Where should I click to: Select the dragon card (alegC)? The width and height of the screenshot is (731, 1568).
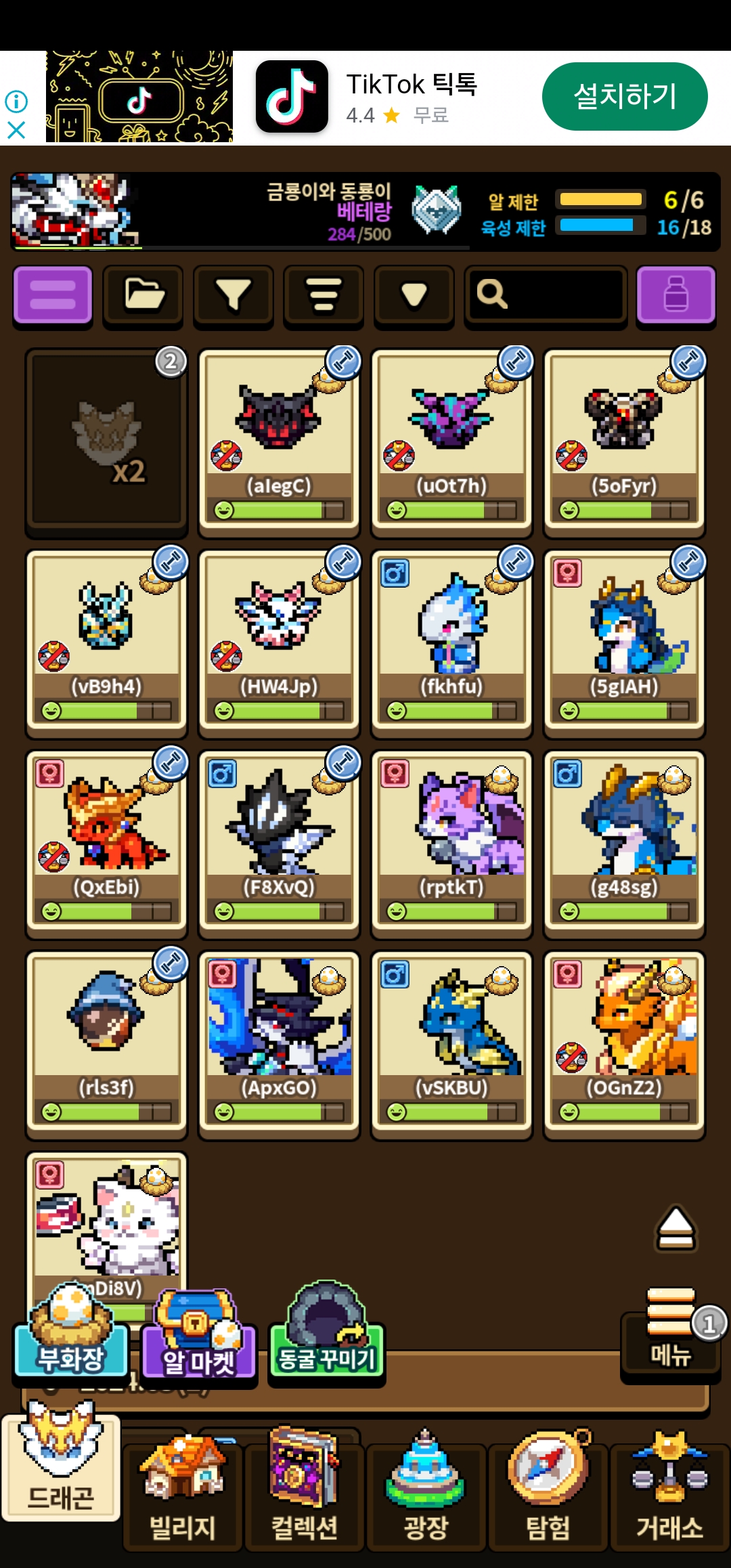pos(279,439)
